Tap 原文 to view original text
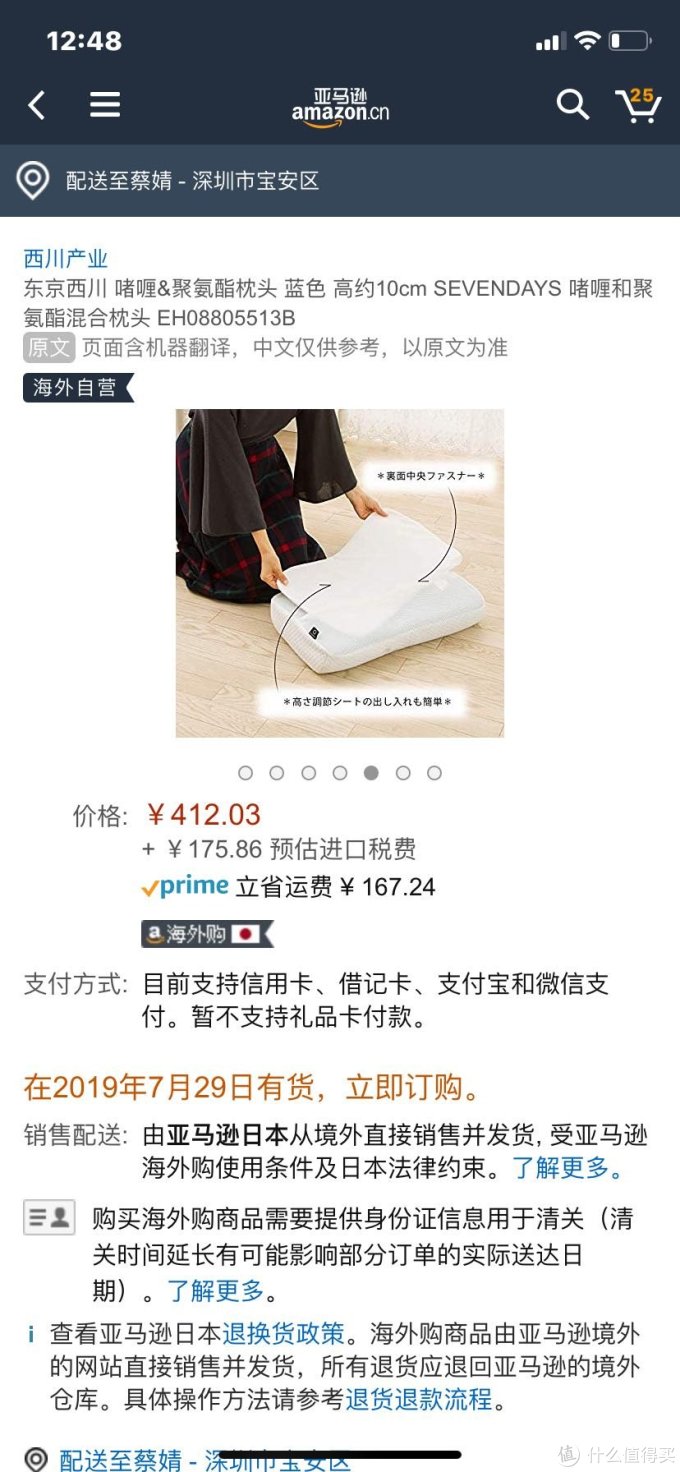This screenshot has width=680, height=1472. click(x=49, y=347)
